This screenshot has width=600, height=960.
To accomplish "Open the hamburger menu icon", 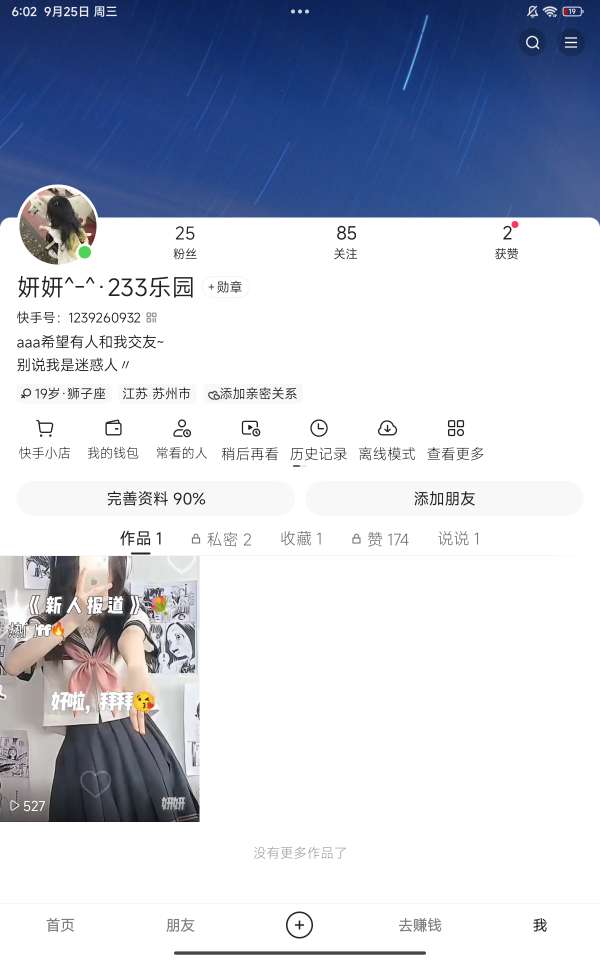I will point(571,42).
